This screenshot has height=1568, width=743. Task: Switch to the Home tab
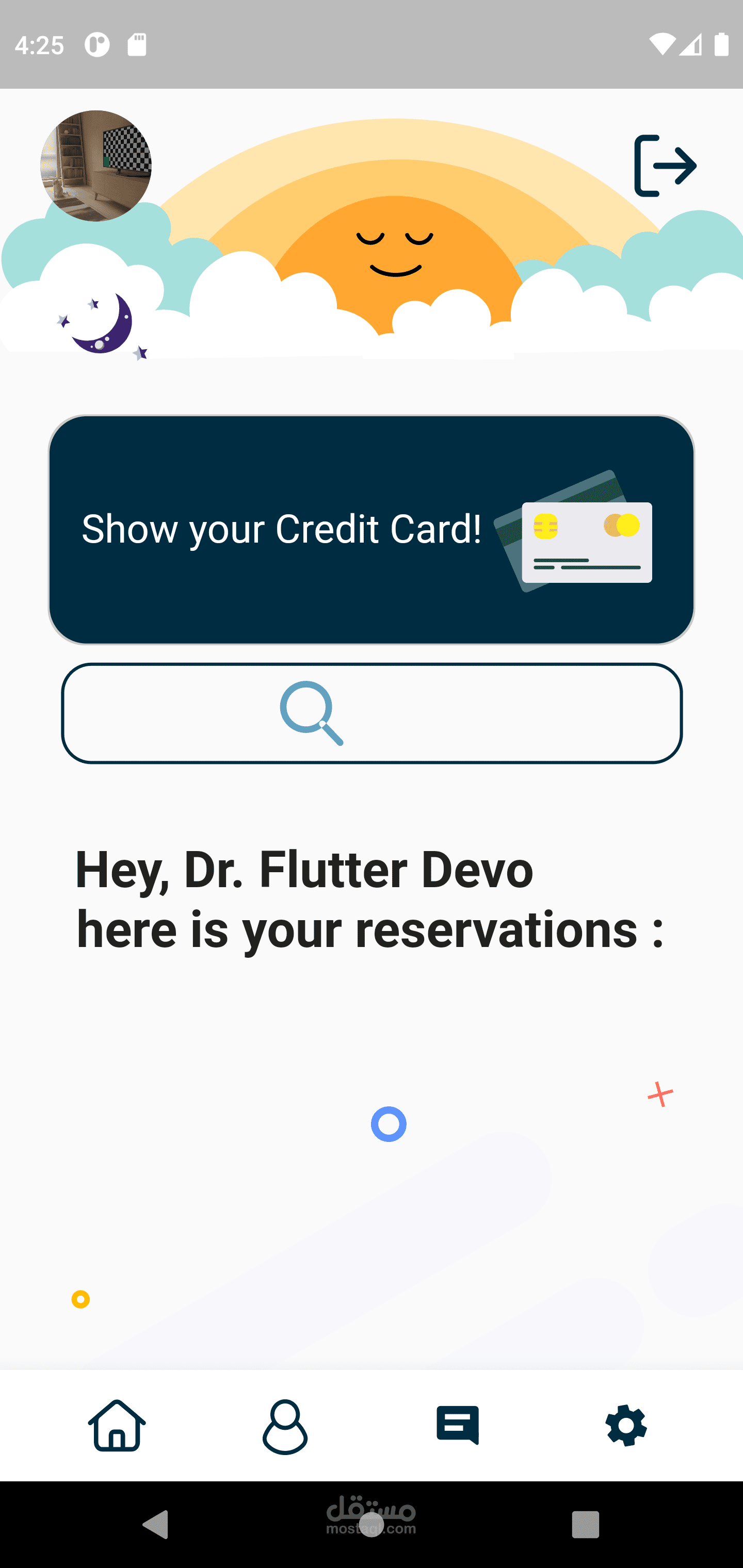tap(117, 1426)
